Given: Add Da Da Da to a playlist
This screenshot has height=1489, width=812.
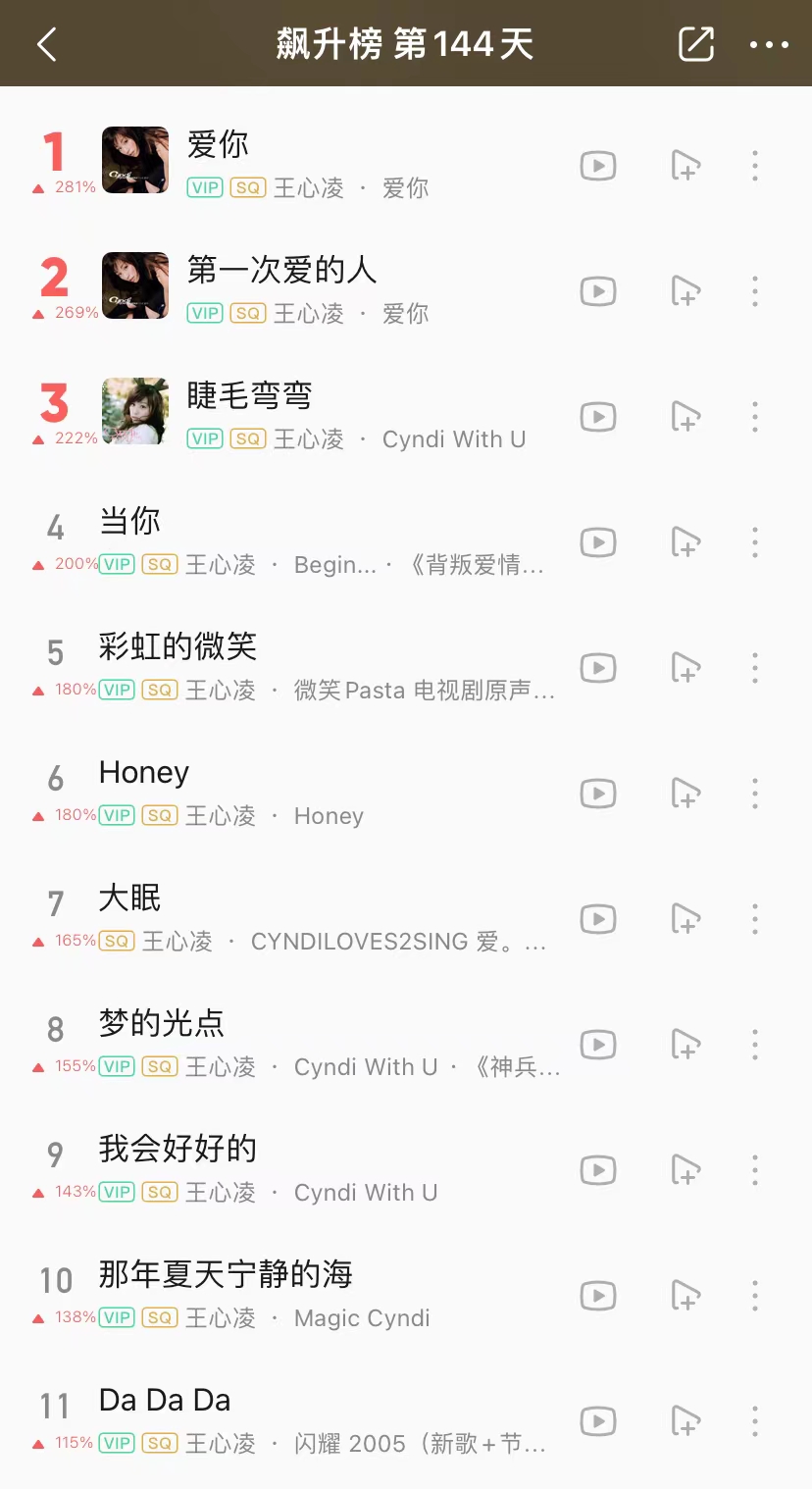Looking at the screenshot, I should pyautogui.click(x=685, y=1421).
